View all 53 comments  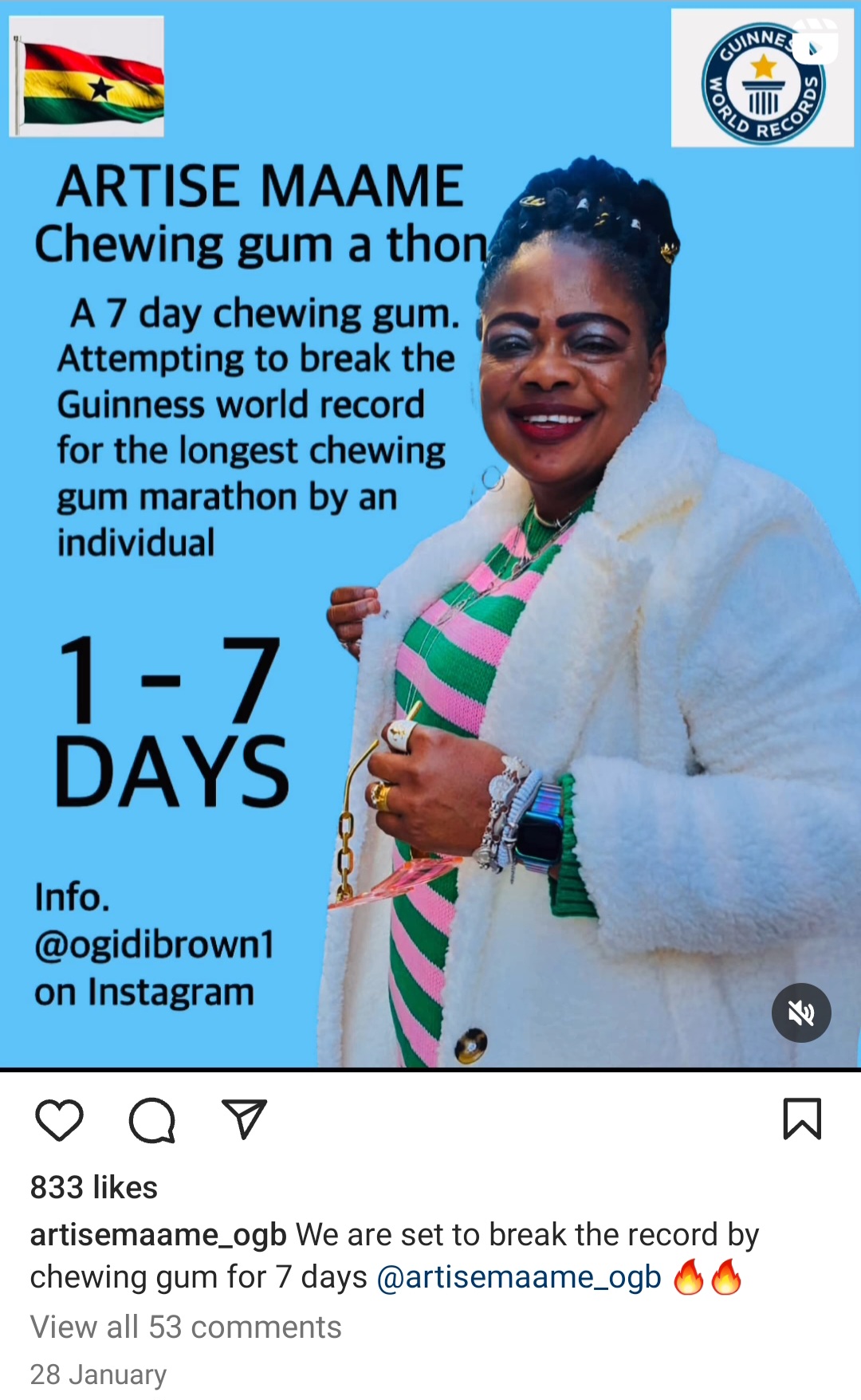tap(186, 1327)
